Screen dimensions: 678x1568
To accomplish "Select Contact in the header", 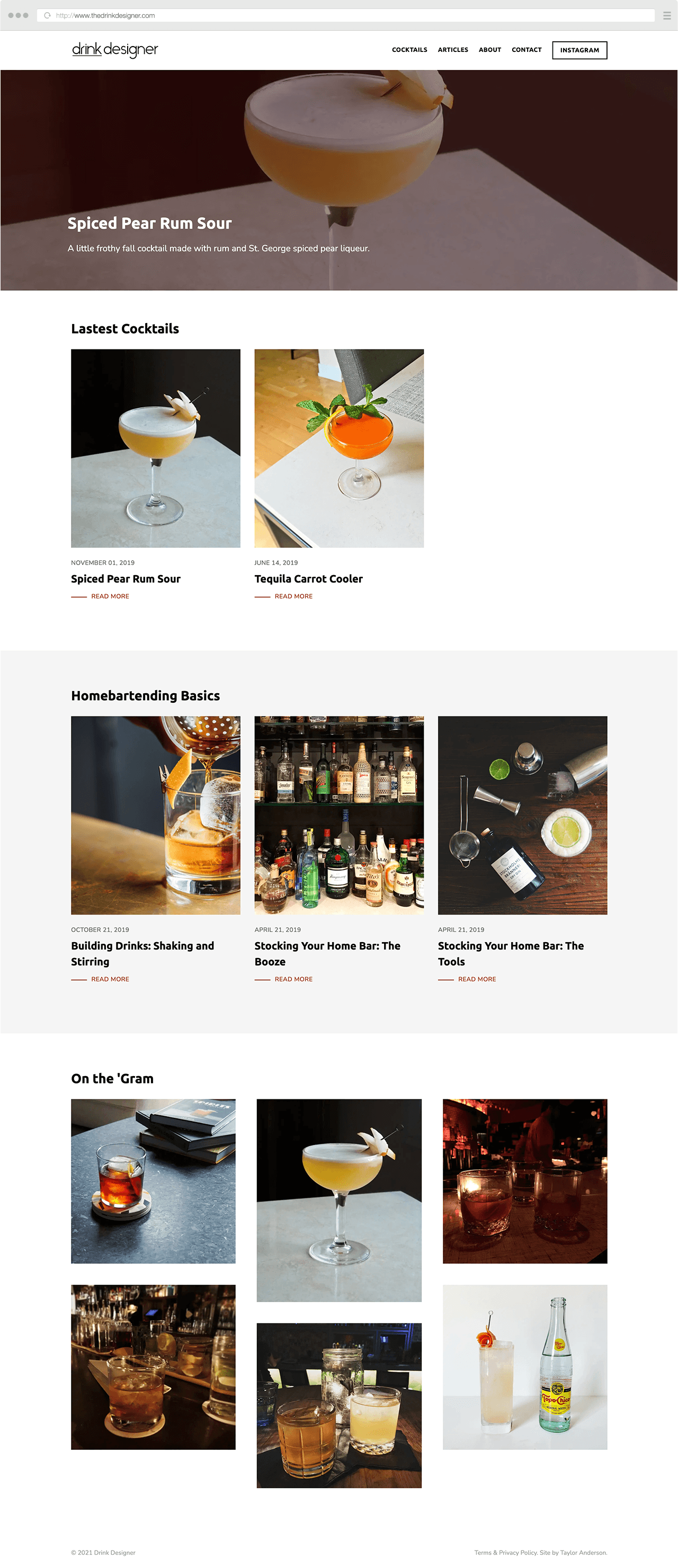I will [527, 50].
